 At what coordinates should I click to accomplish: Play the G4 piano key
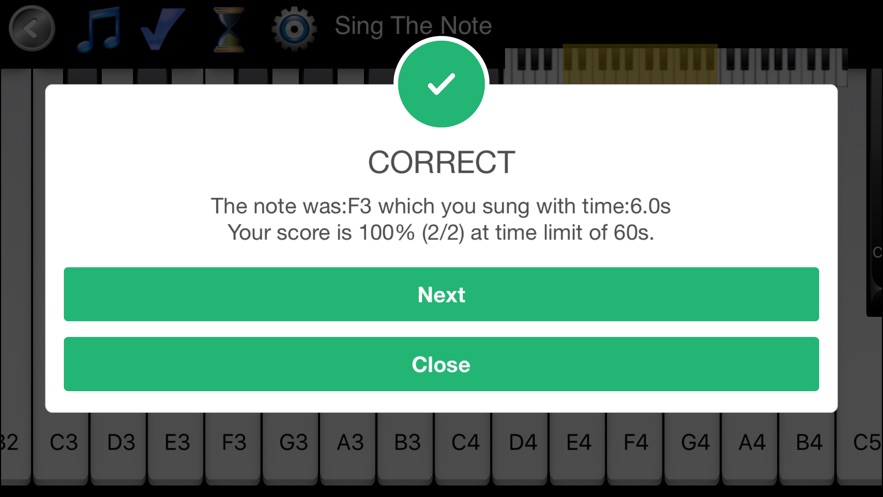tap(694, 448)
